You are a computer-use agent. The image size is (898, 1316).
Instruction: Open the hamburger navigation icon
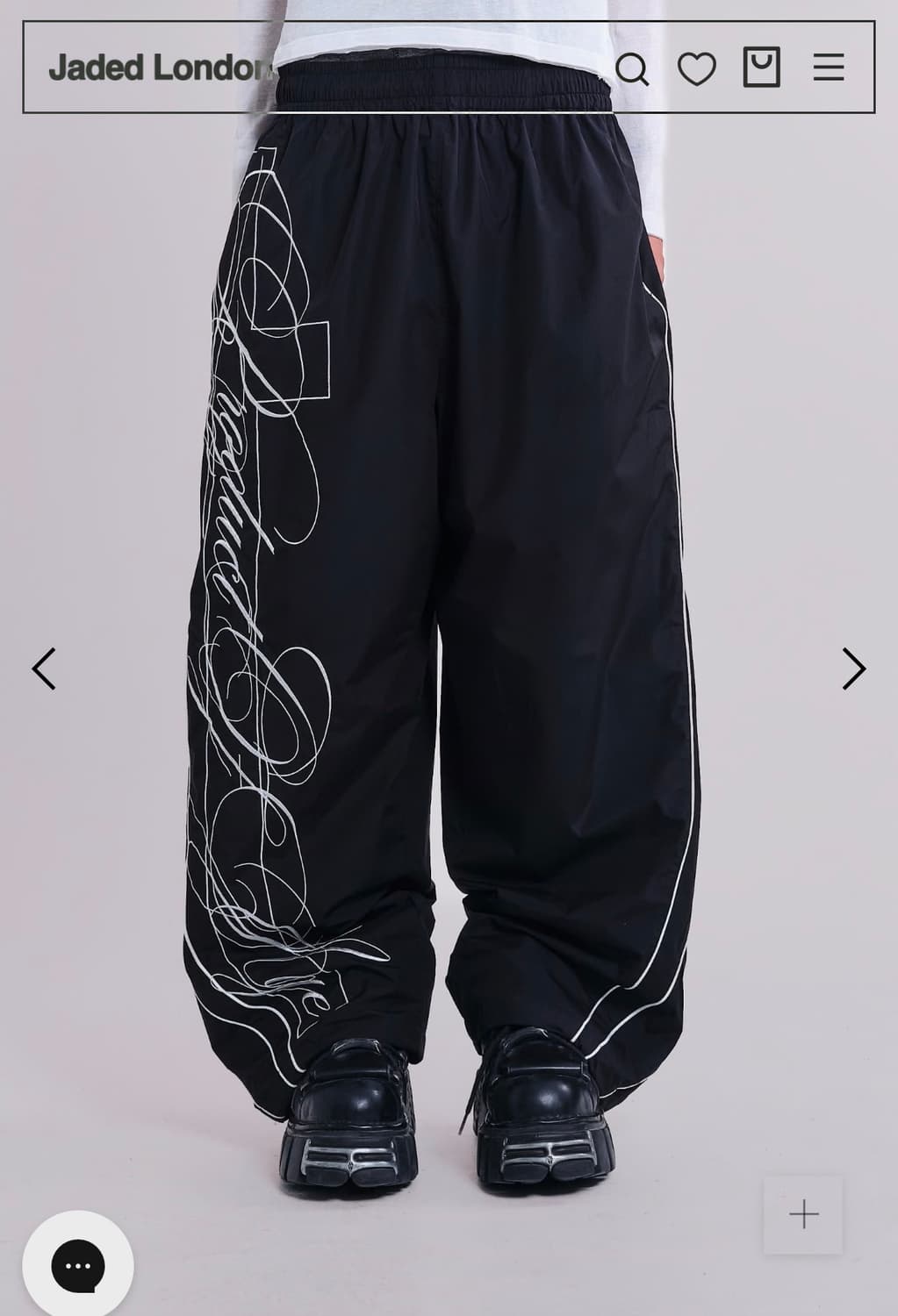click(x=828, y=69)
